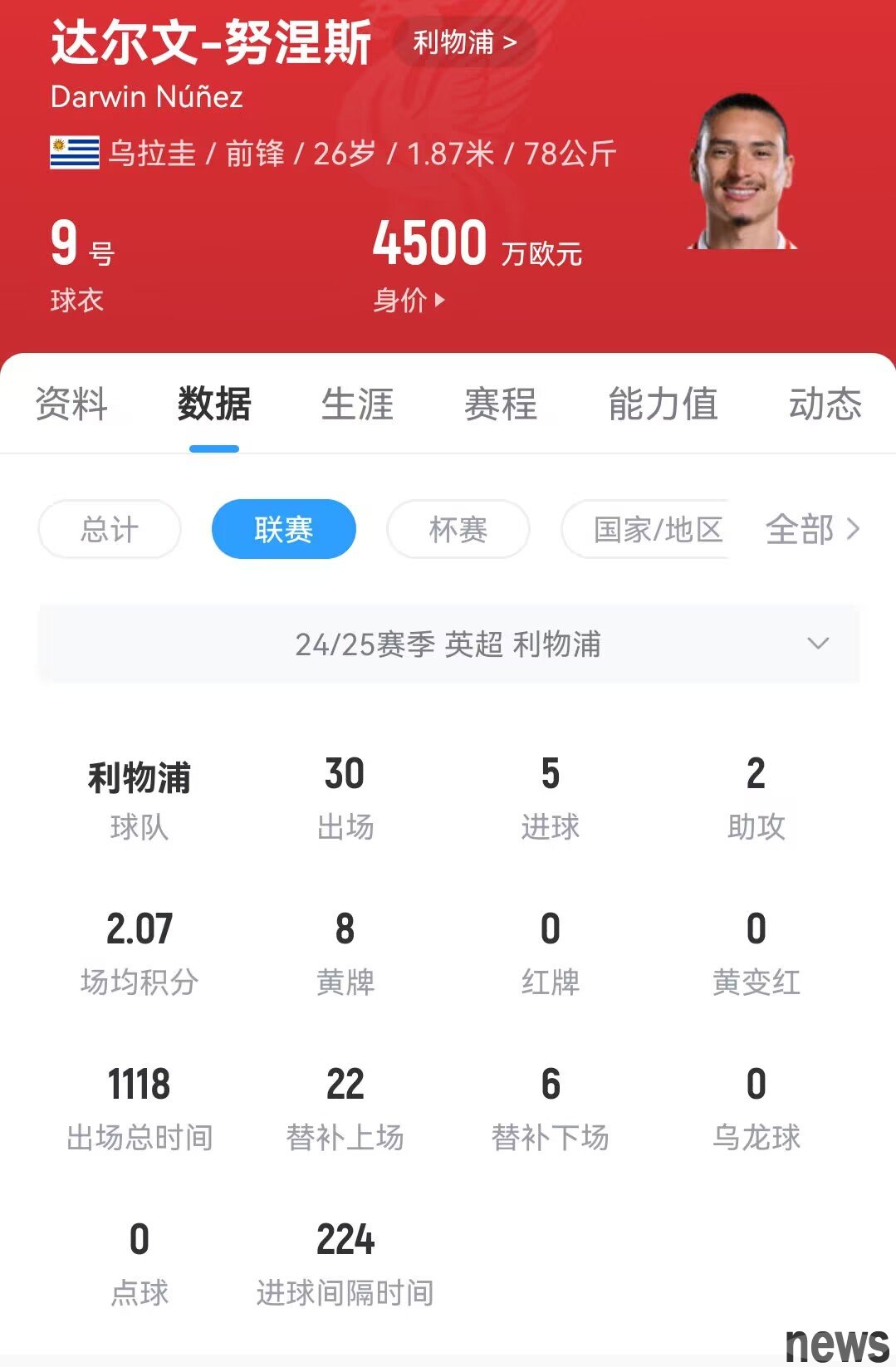Open the 身价 market value details
Viewport: 896px width, 1367px height.
click(x=409, y=300)
